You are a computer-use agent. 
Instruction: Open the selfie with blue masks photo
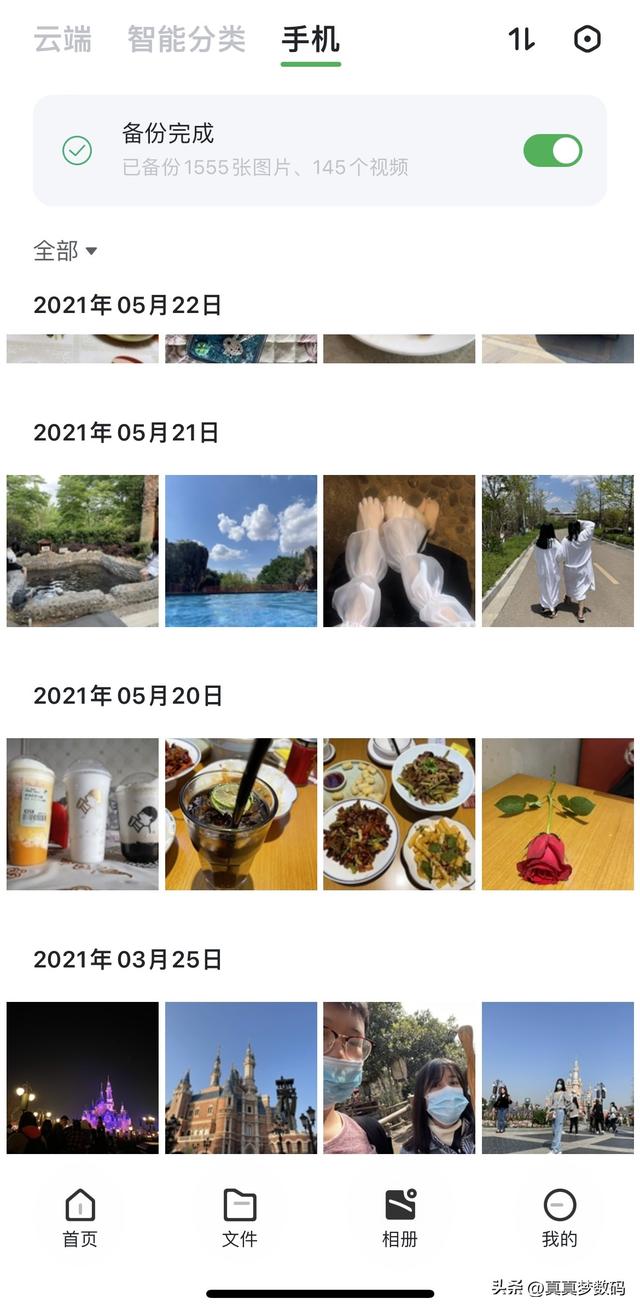pyautogui.click(x=399, y=1078)
